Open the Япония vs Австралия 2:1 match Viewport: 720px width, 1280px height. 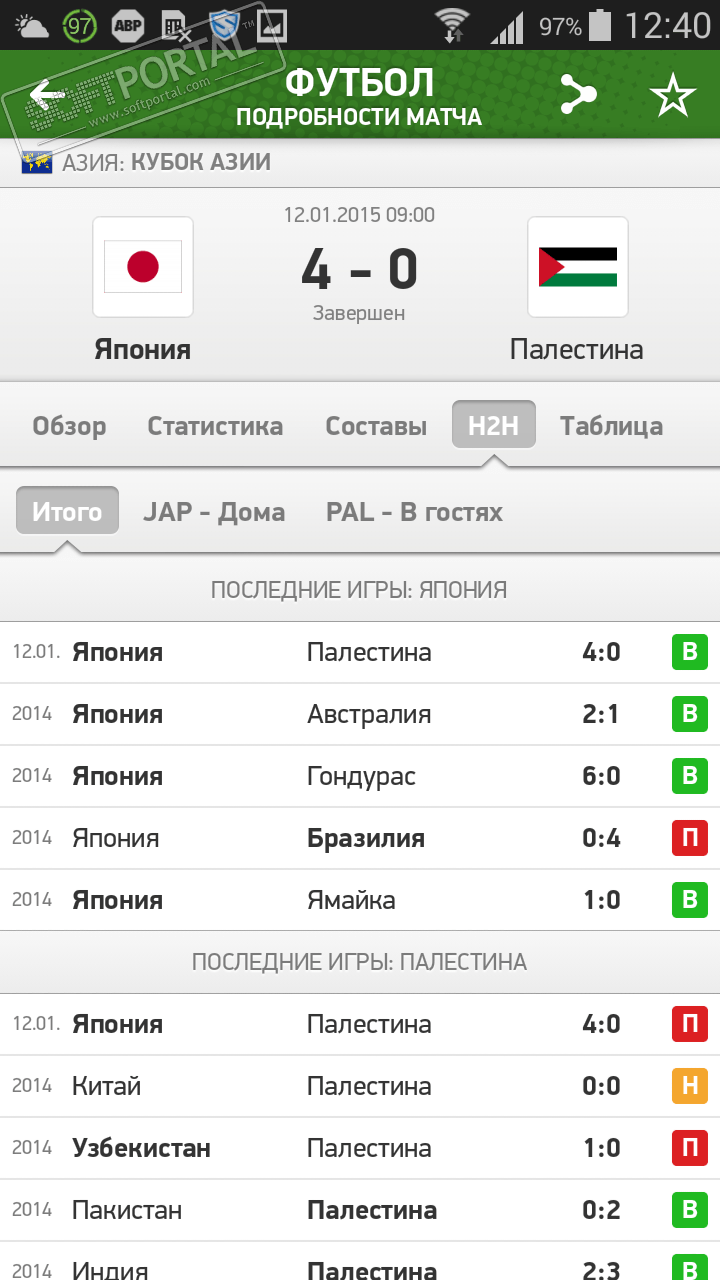pyautogui.click(x=360, y=714)
